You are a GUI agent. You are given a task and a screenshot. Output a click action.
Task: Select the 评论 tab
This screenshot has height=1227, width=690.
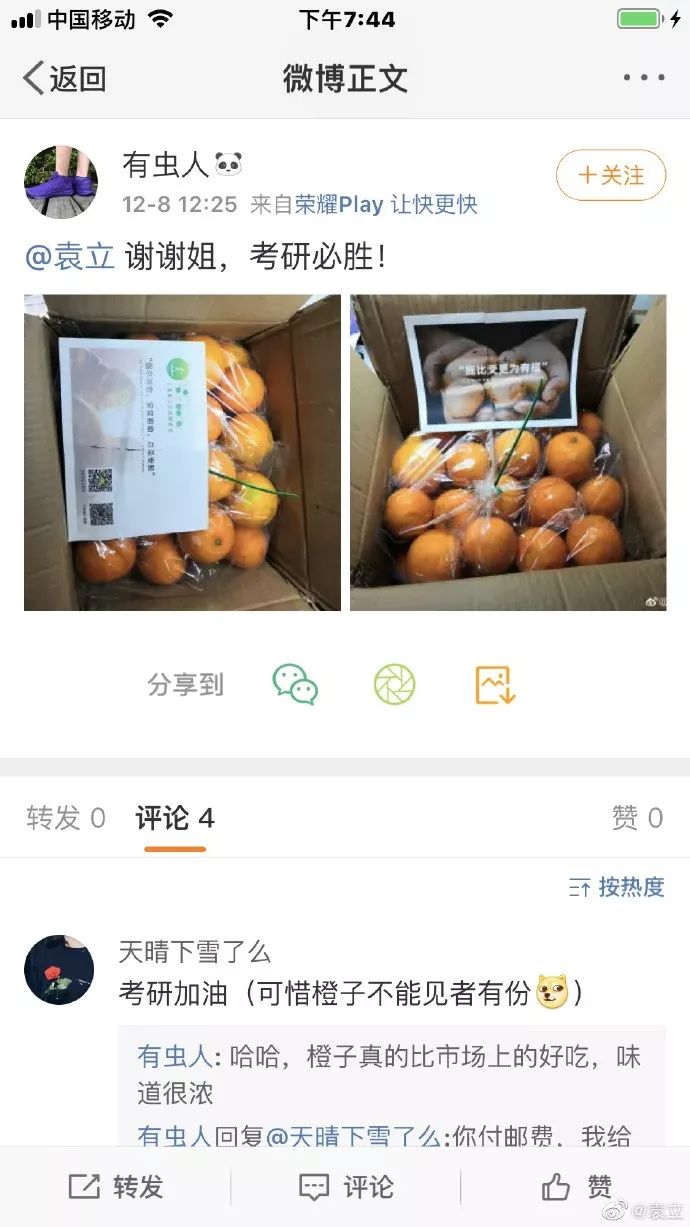(175, 818)
